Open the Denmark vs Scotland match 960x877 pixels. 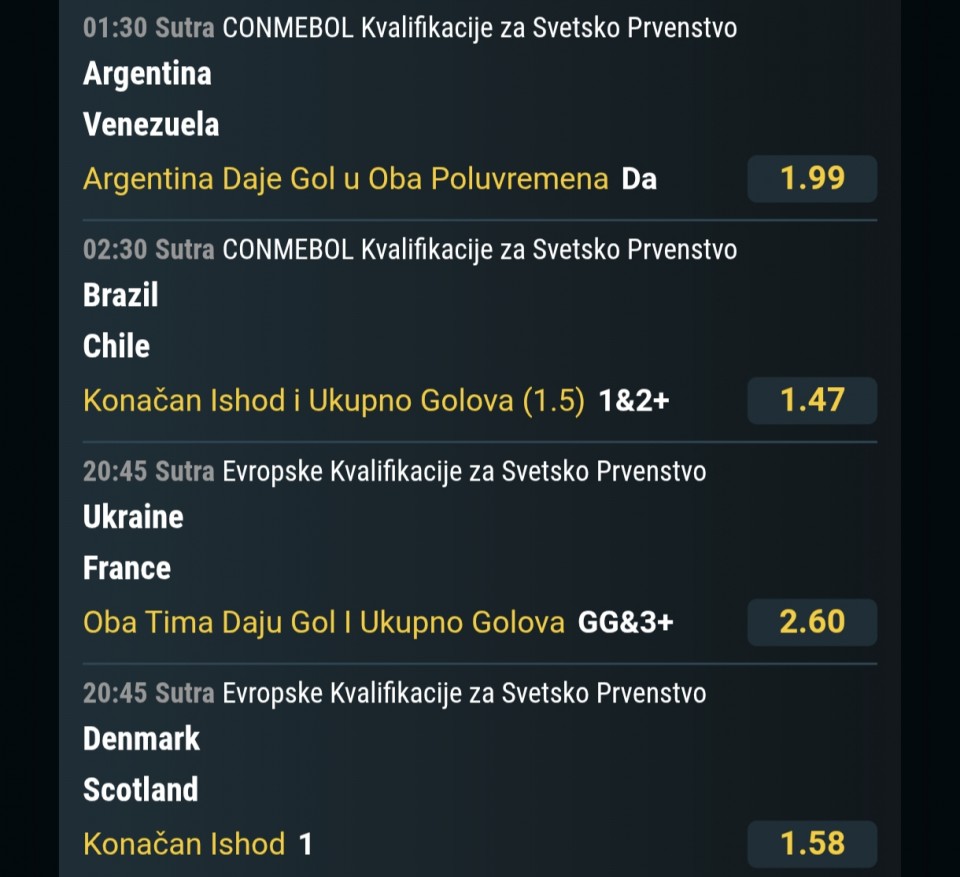point(141,764)
